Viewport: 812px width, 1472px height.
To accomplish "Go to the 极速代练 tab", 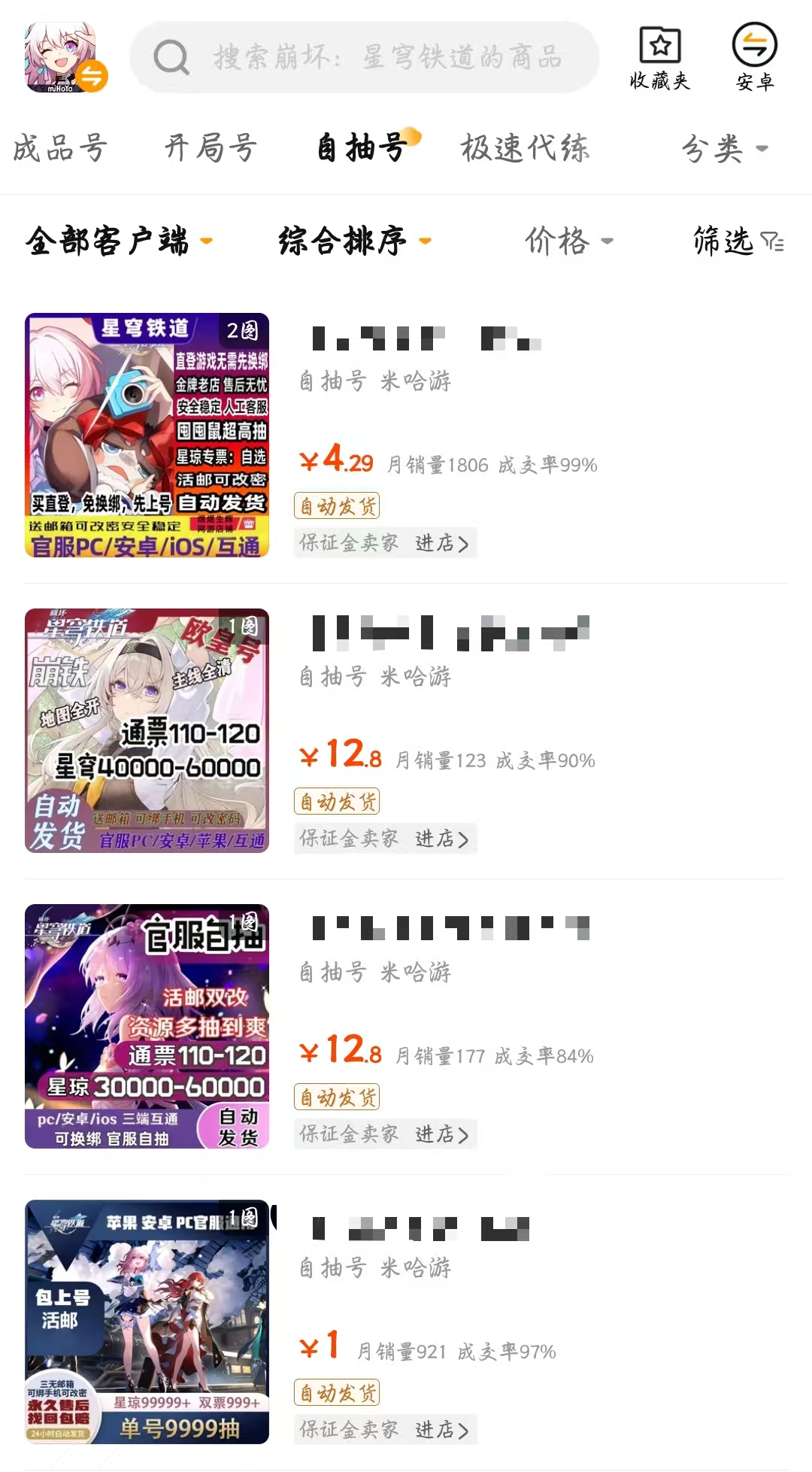I will pyautogui.click(x=525, y=148).
